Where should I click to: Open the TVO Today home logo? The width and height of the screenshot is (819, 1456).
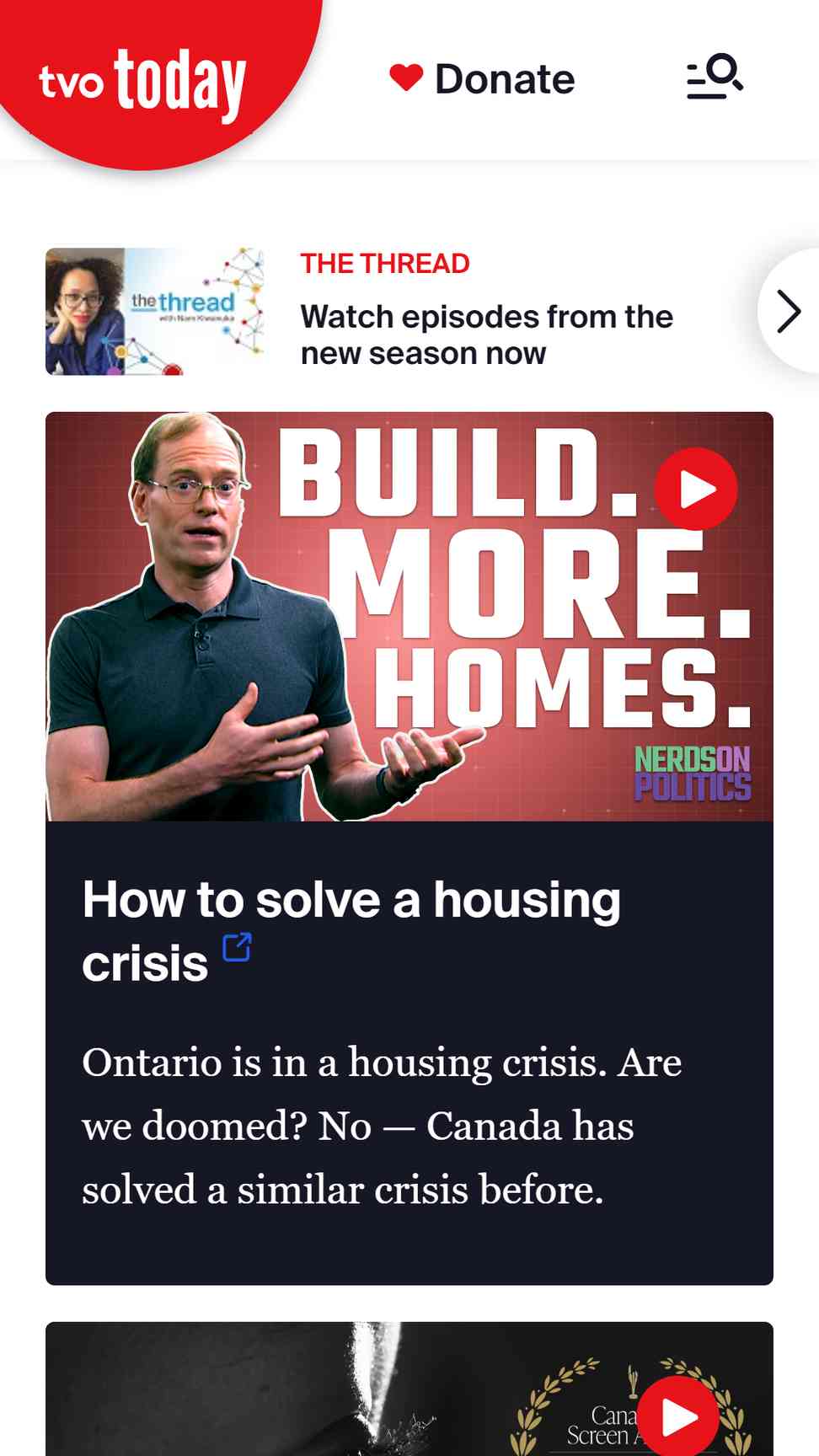click(x=143, y=82)
